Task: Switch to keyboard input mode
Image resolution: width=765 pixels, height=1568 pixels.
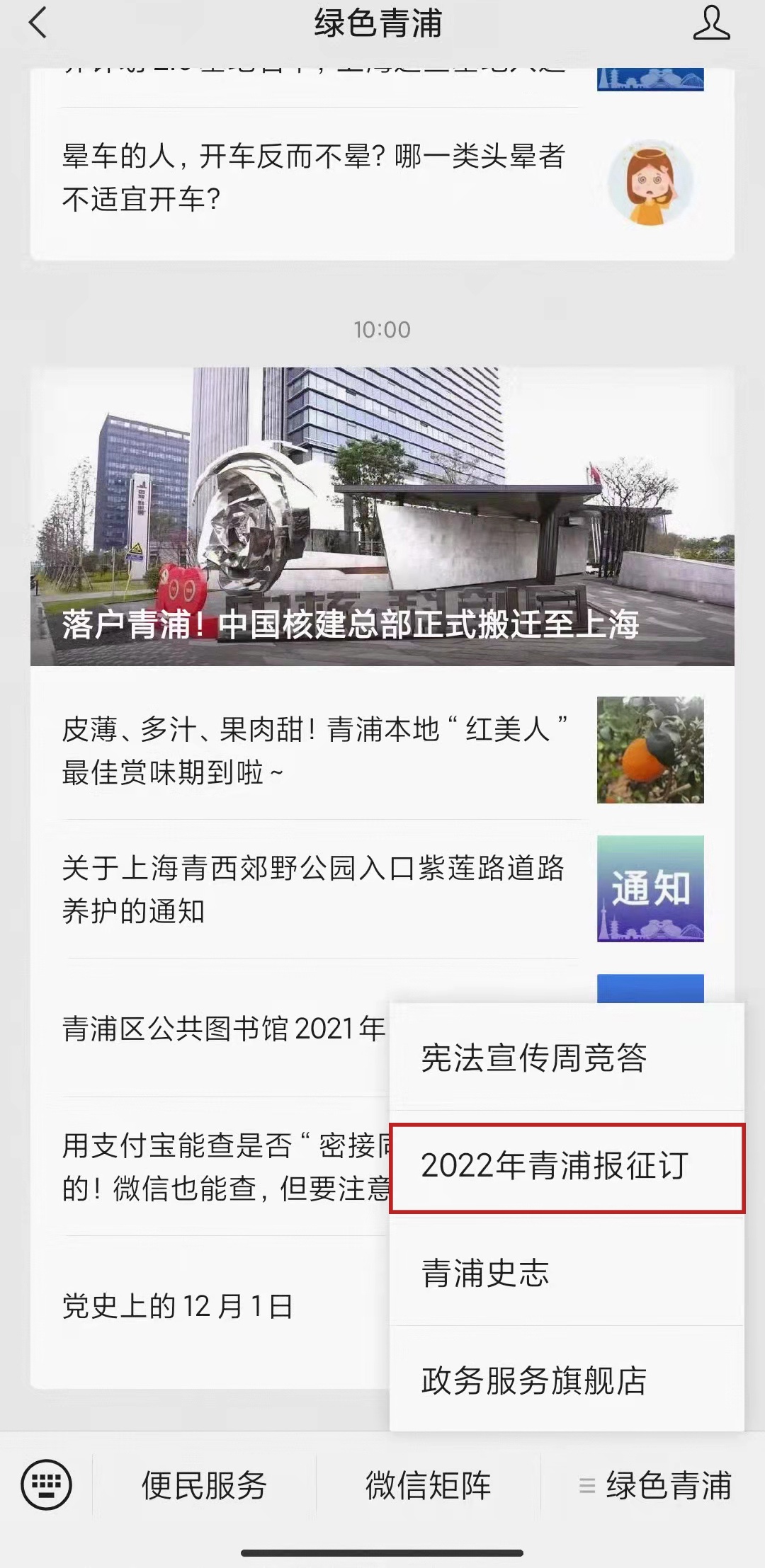Action: pyautogui.click(x=46, y=1484)
